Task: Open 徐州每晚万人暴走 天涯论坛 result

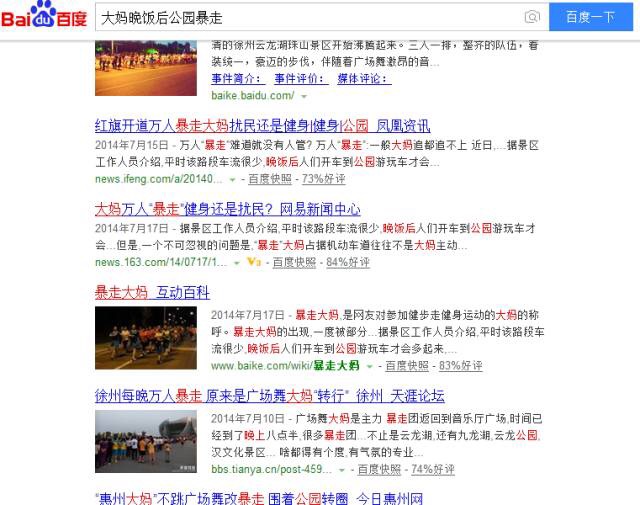Action: pos(269,396)
